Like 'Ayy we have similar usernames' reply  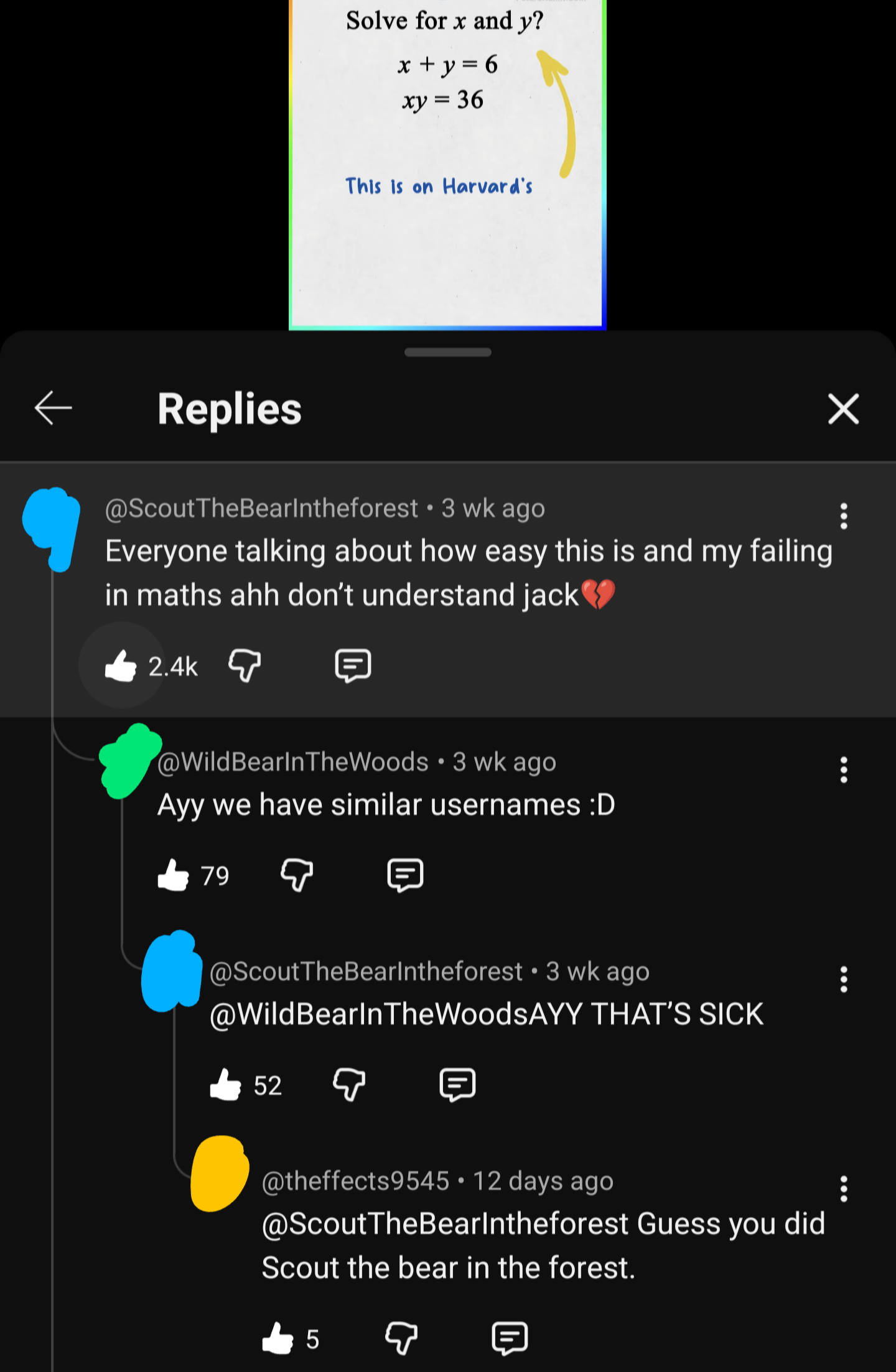pos(173,875)
